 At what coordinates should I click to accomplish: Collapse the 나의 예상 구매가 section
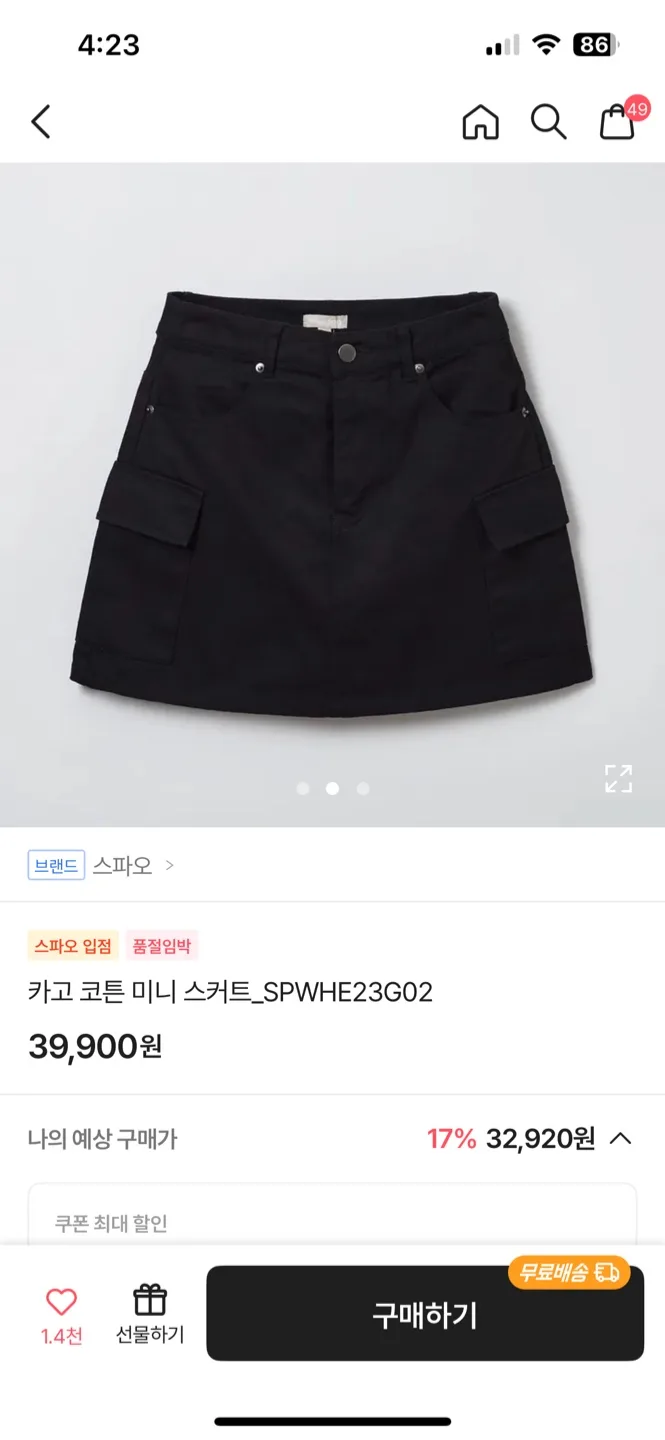pos(620,1138)
